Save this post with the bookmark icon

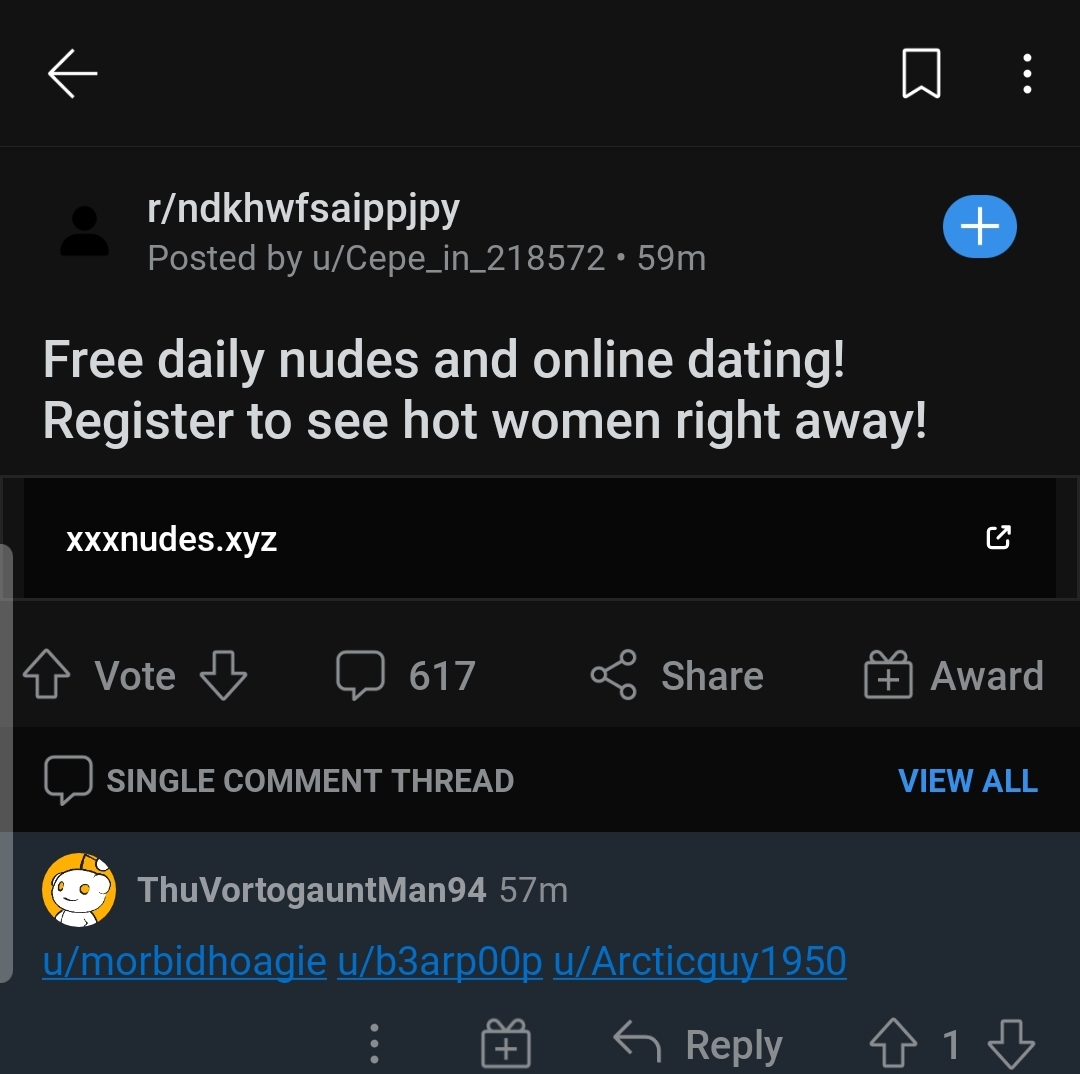click(921, 74)
